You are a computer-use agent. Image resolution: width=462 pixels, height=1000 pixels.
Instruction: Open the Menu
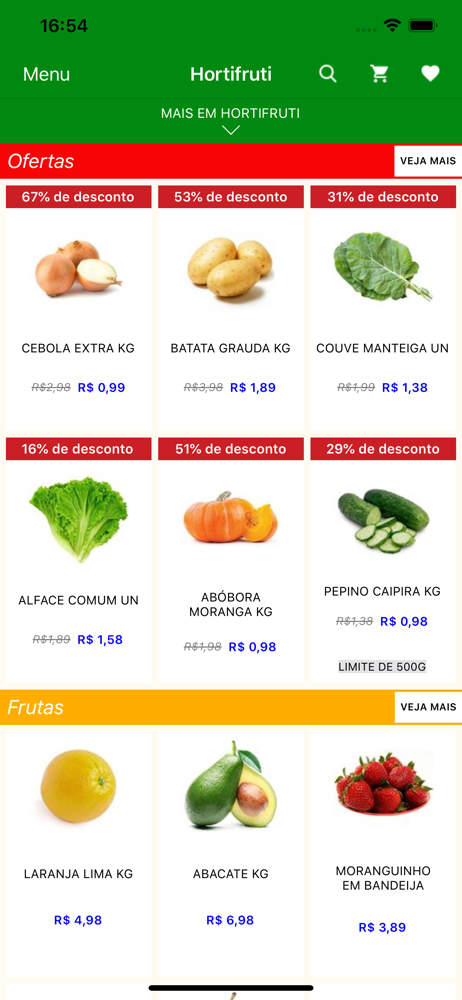tap(47, 74)
